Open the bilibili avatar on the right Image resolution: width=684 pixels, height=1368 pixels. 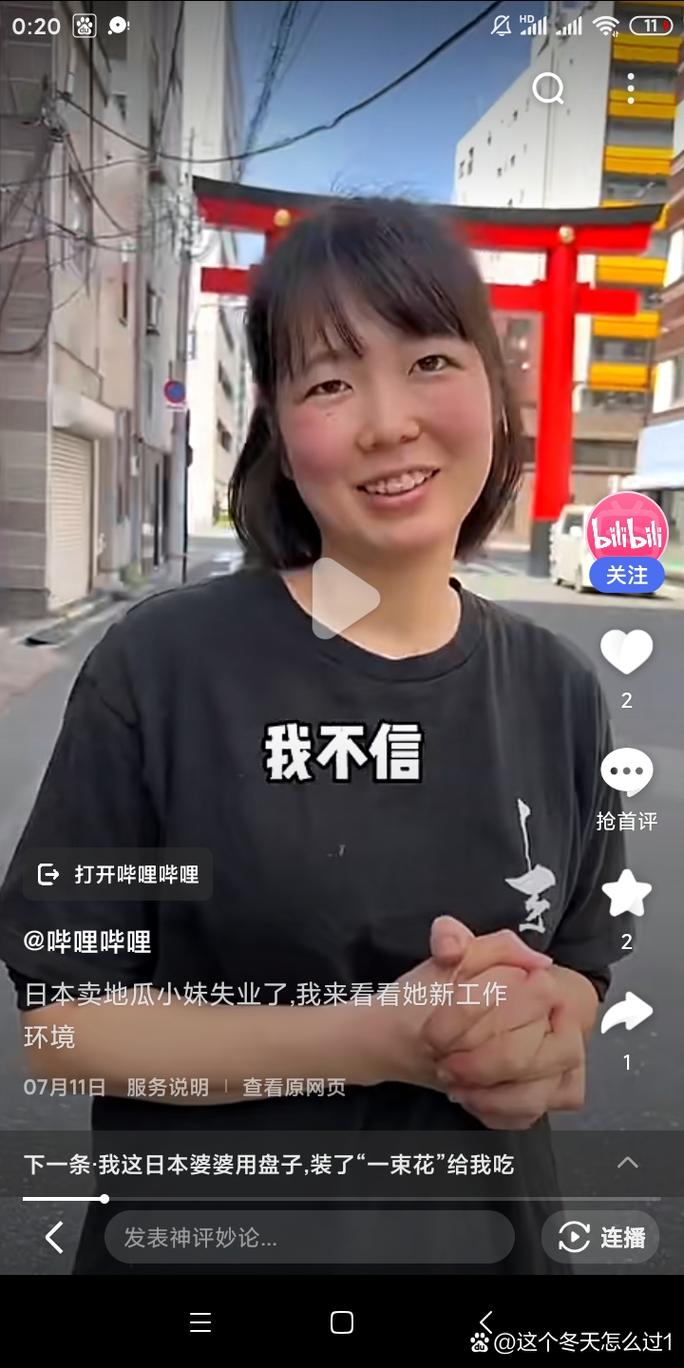click(627, 530)
